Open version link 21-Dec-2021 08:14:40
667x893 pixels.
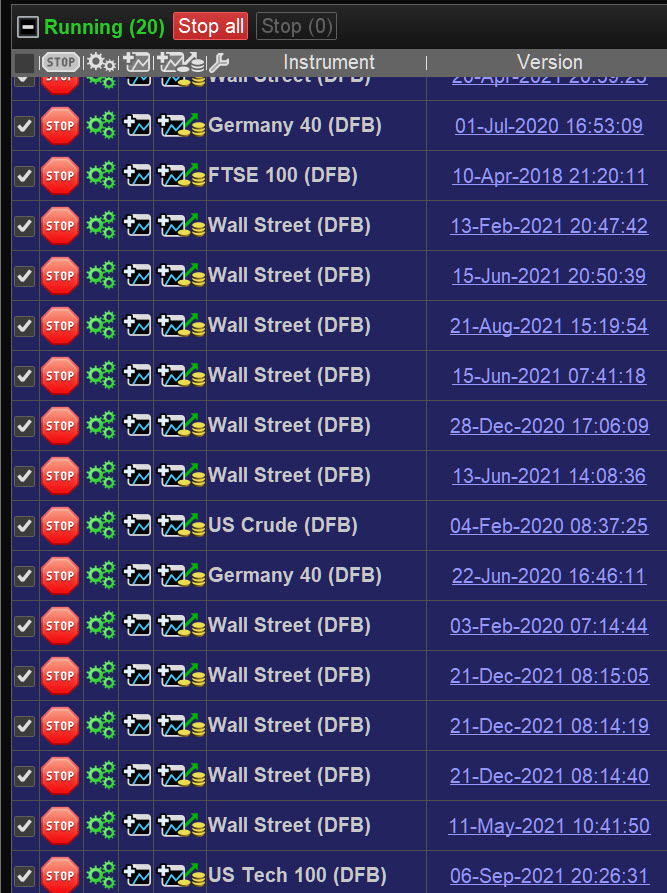(x=549, y=776)
